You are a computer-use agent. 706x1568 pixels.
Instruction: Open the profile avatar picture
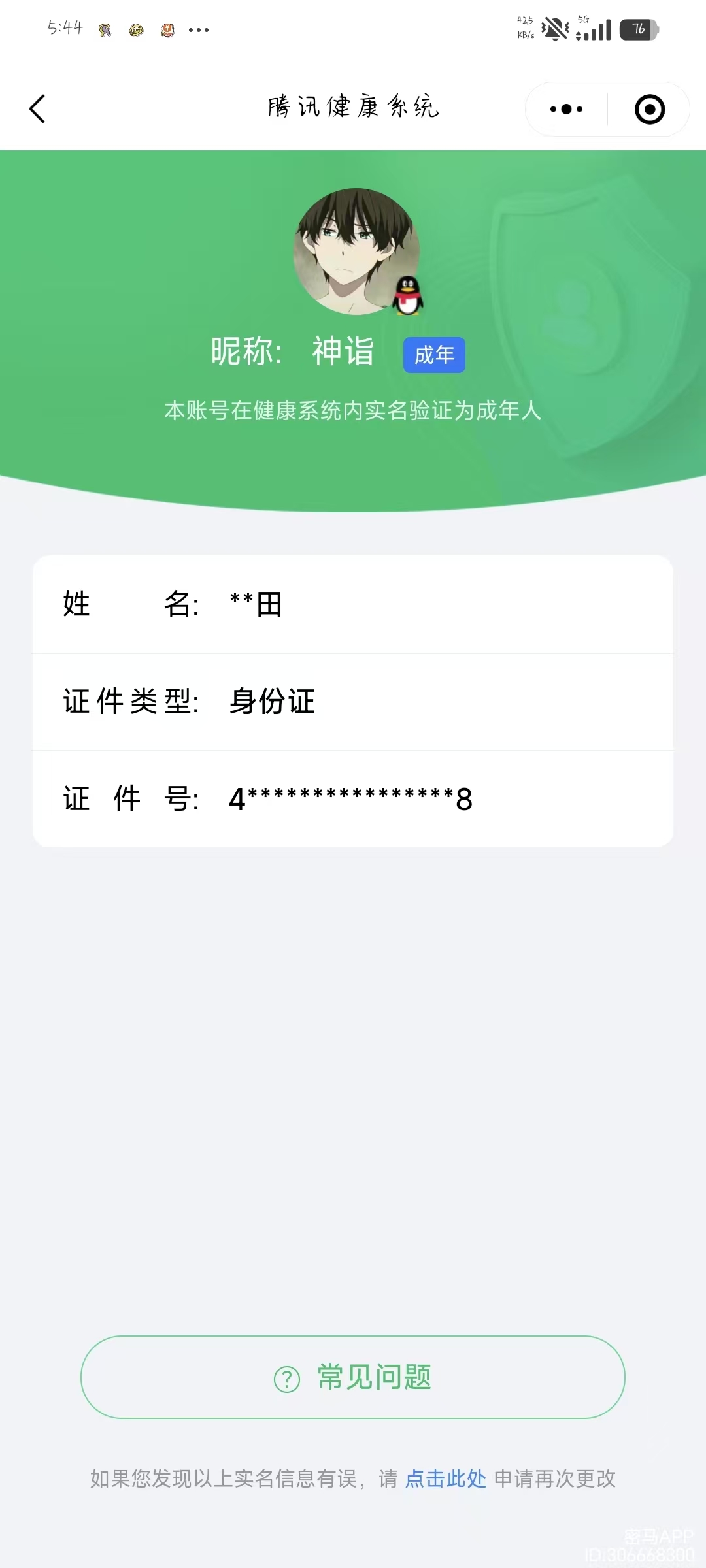tap(356, 252)
